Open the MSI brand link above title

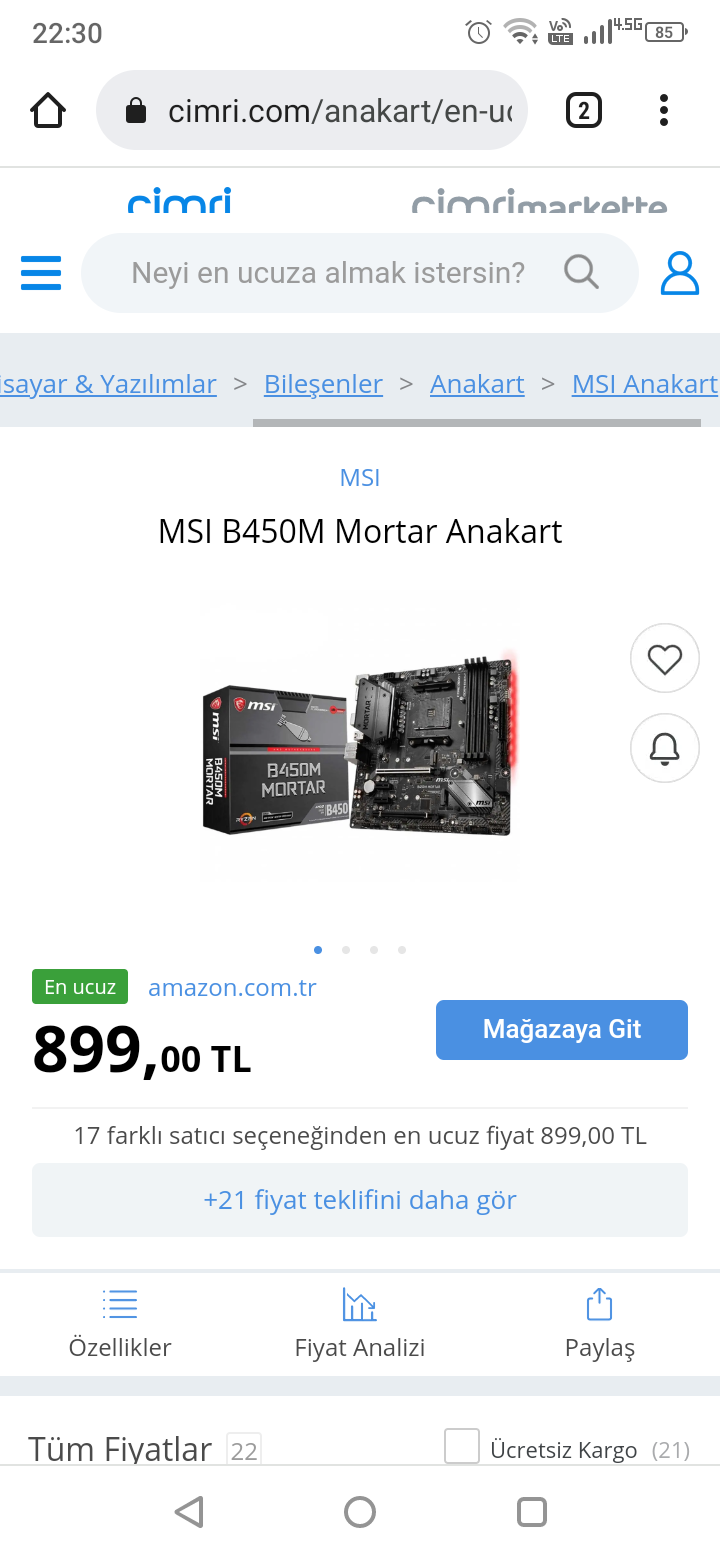(360, 478)
